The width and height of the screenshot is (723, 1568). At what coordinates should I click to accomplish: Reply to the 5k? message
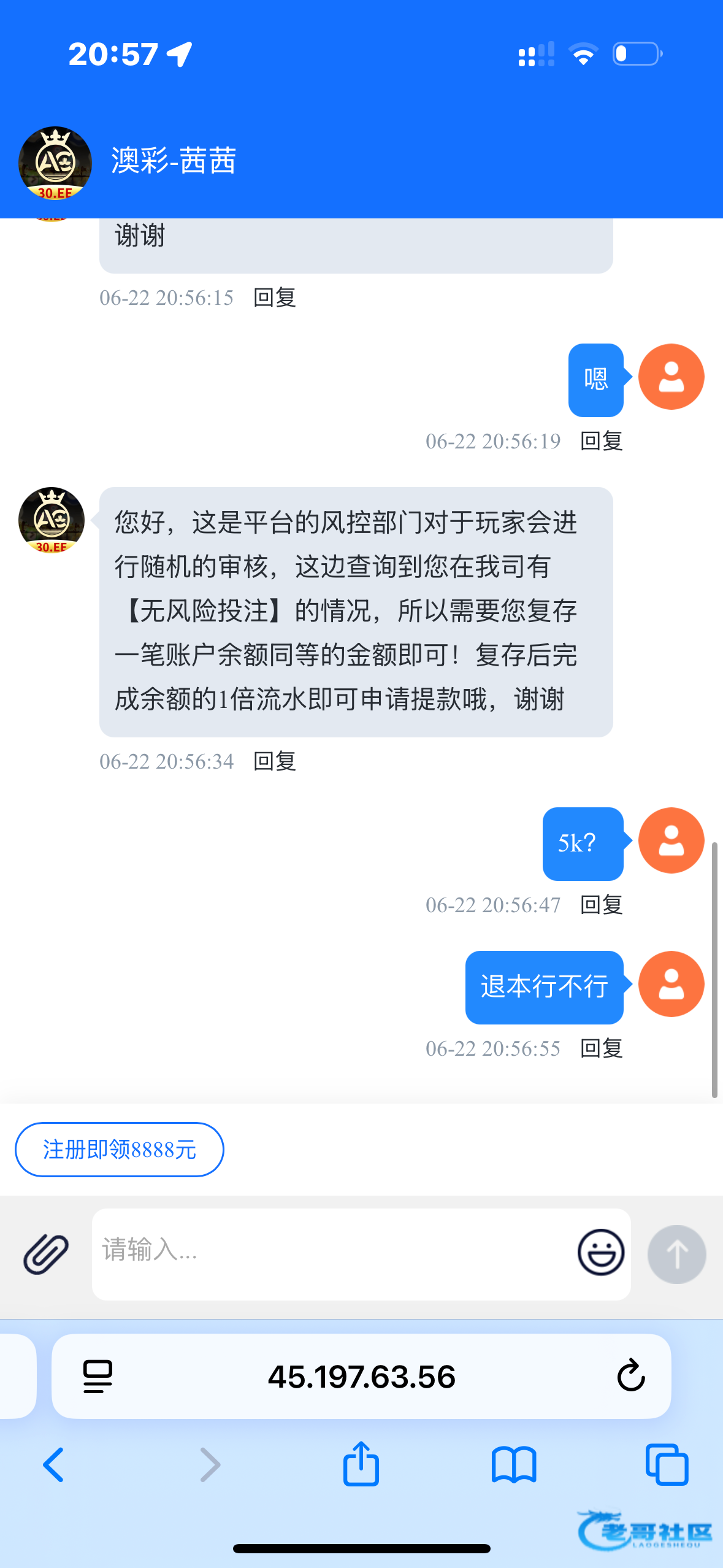pos(602,905)
